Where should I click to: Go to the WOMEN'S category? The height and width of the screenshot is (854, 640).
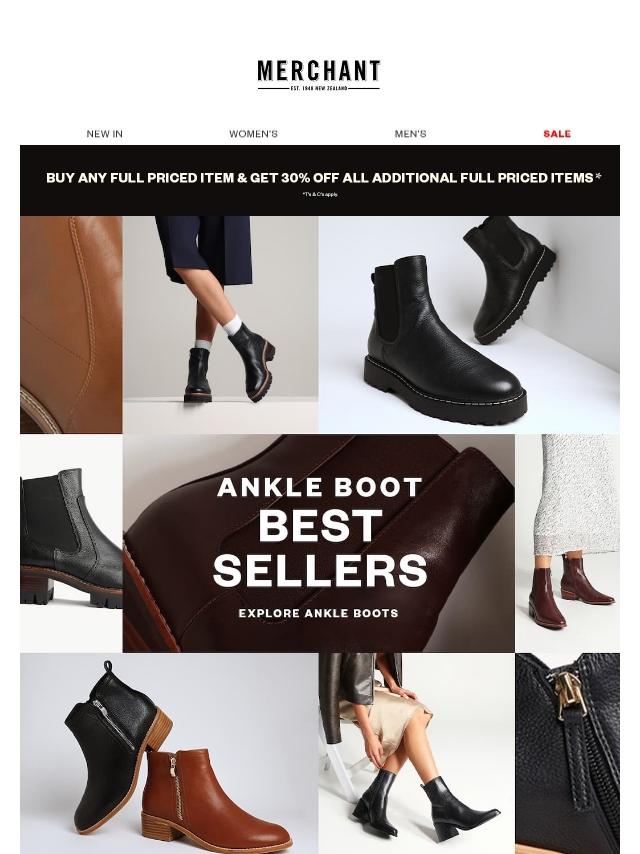253,133
